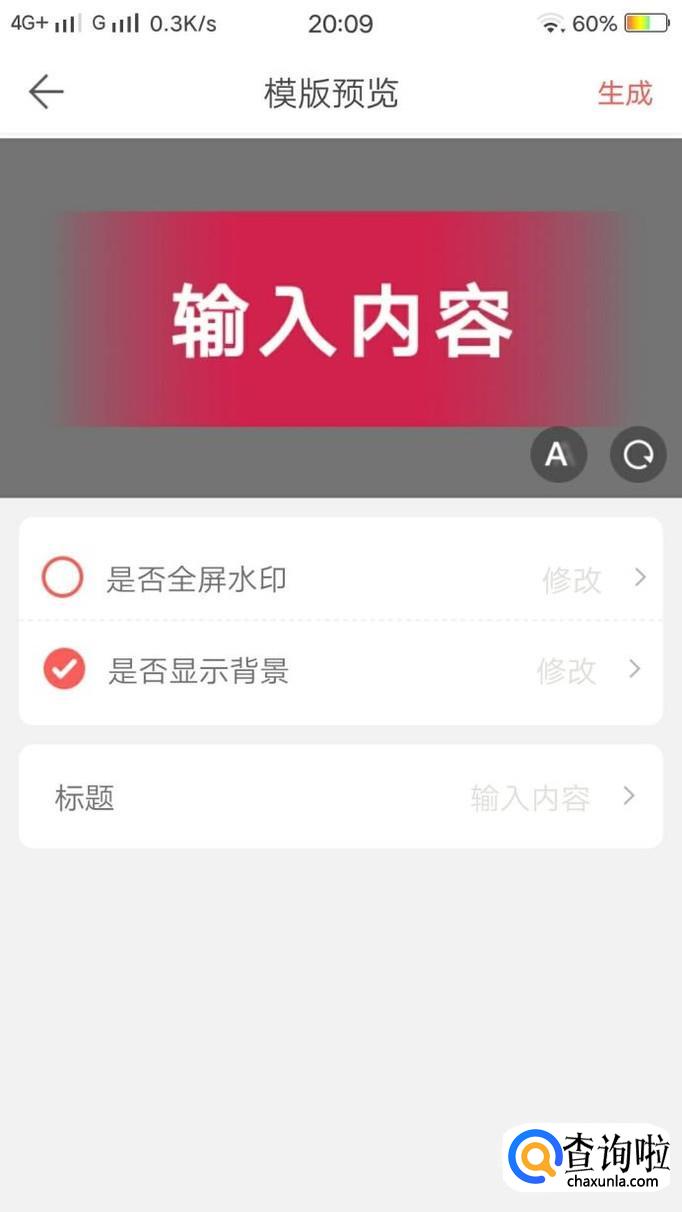Uncheck the 是否显示背景 option

click(x=64, y=669)
